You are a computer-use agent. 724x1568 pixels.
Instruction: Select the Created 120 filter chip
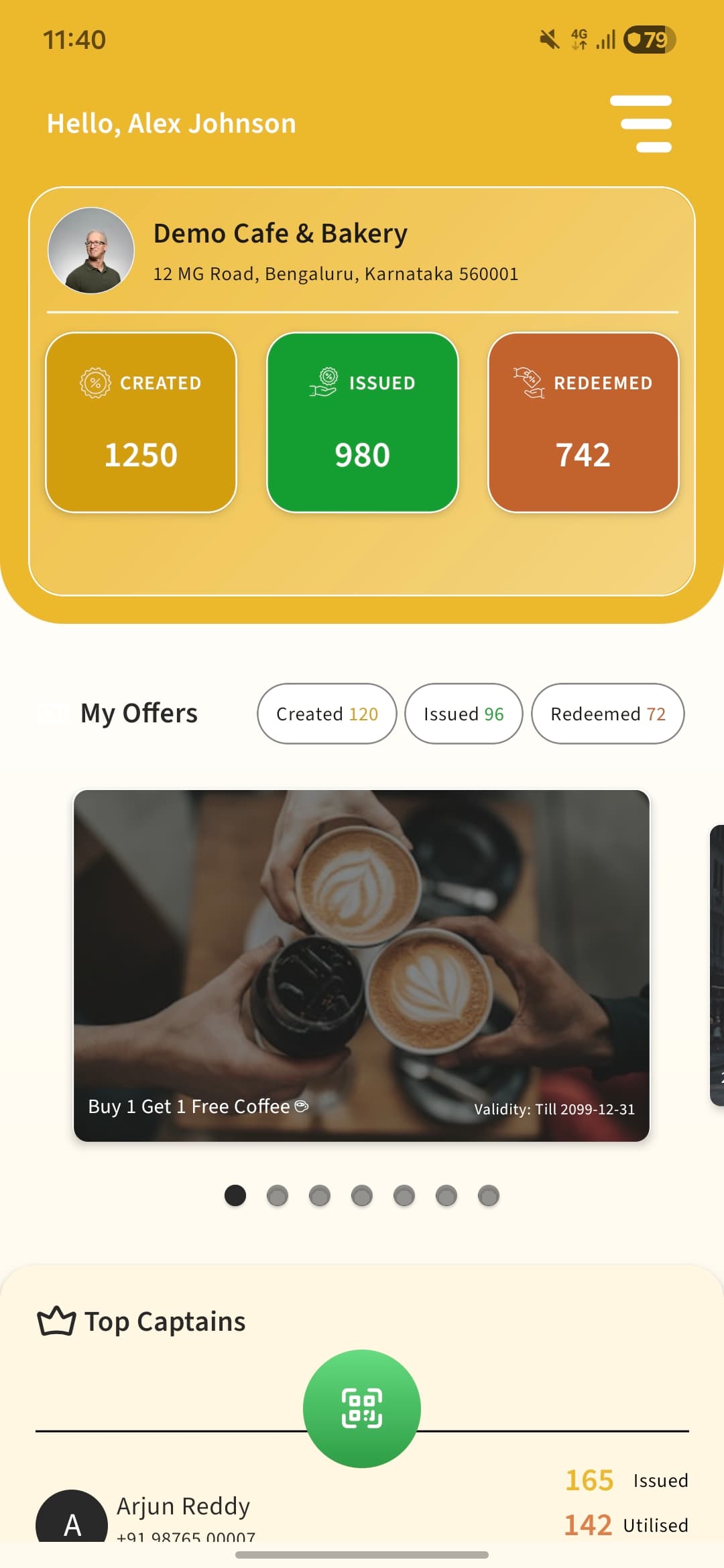click(326, 714)
